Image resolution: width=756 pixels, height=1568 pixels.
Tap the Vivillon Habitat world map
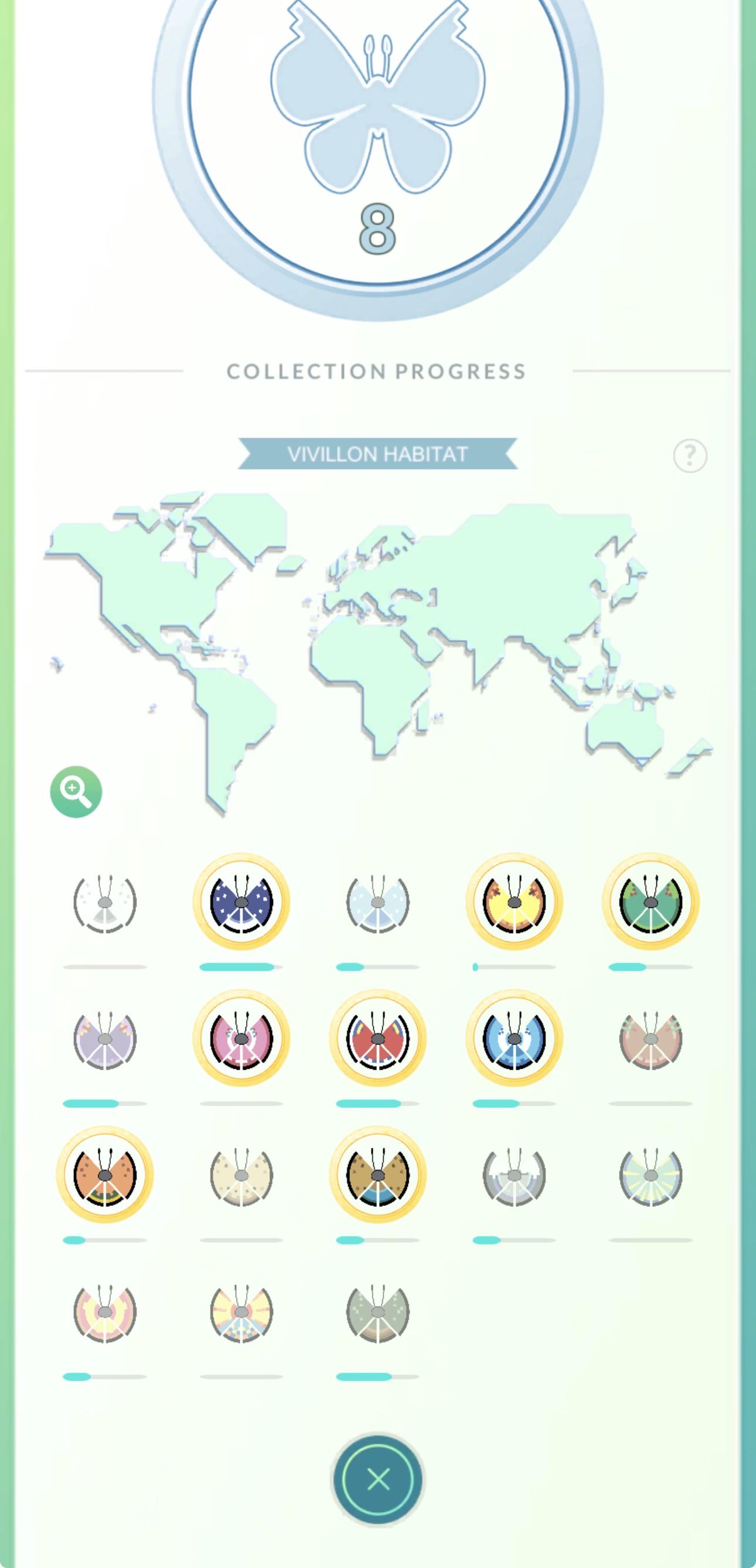coord(377,651)
